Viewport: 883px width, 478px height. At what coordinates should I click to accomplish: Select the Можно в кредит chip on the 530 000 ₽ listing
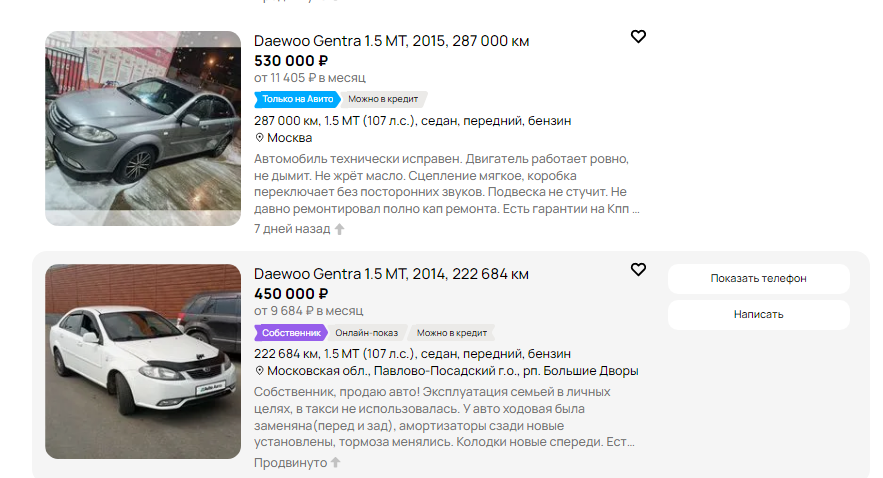[x=383, y=99]
